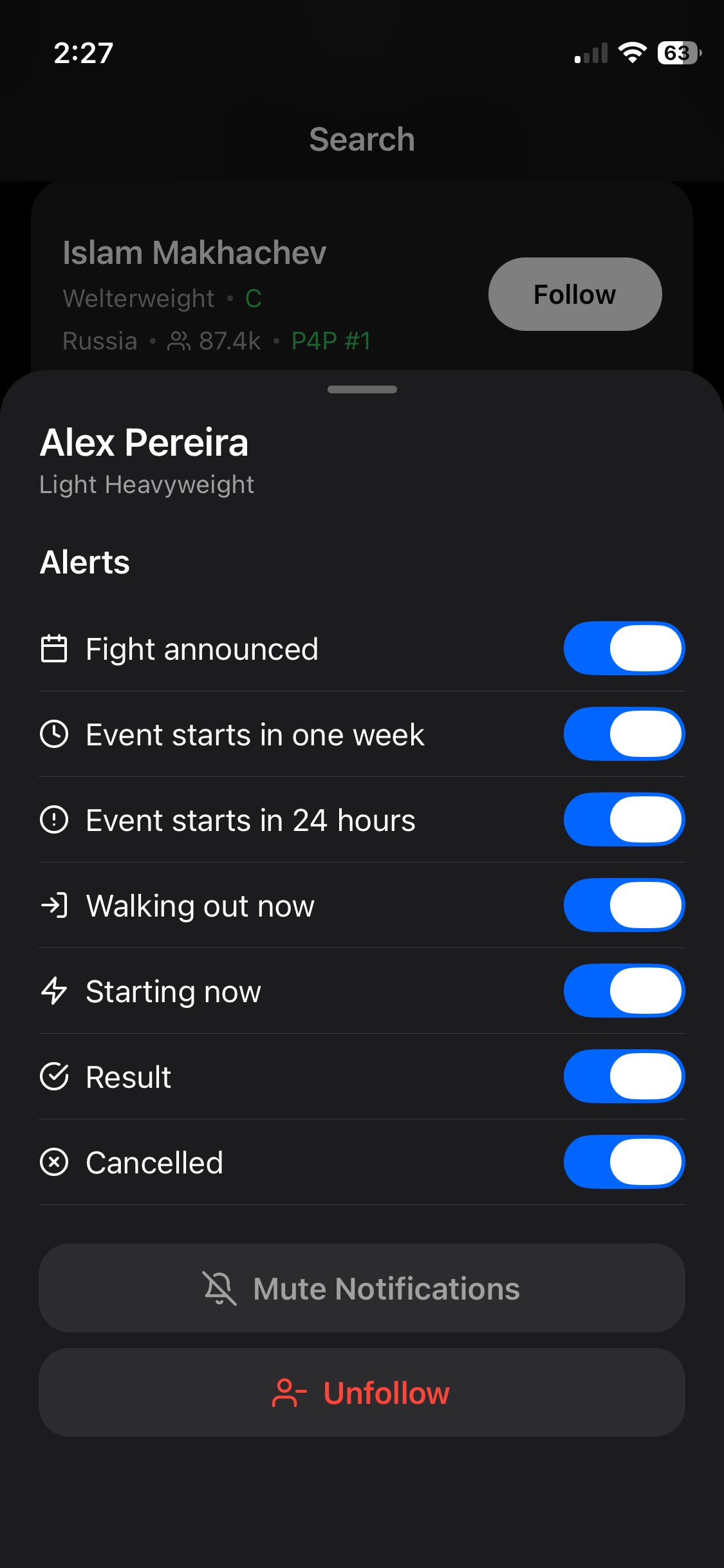
Task: Click the checkmark icon next to Result
Action: [x=55, y=1076]
